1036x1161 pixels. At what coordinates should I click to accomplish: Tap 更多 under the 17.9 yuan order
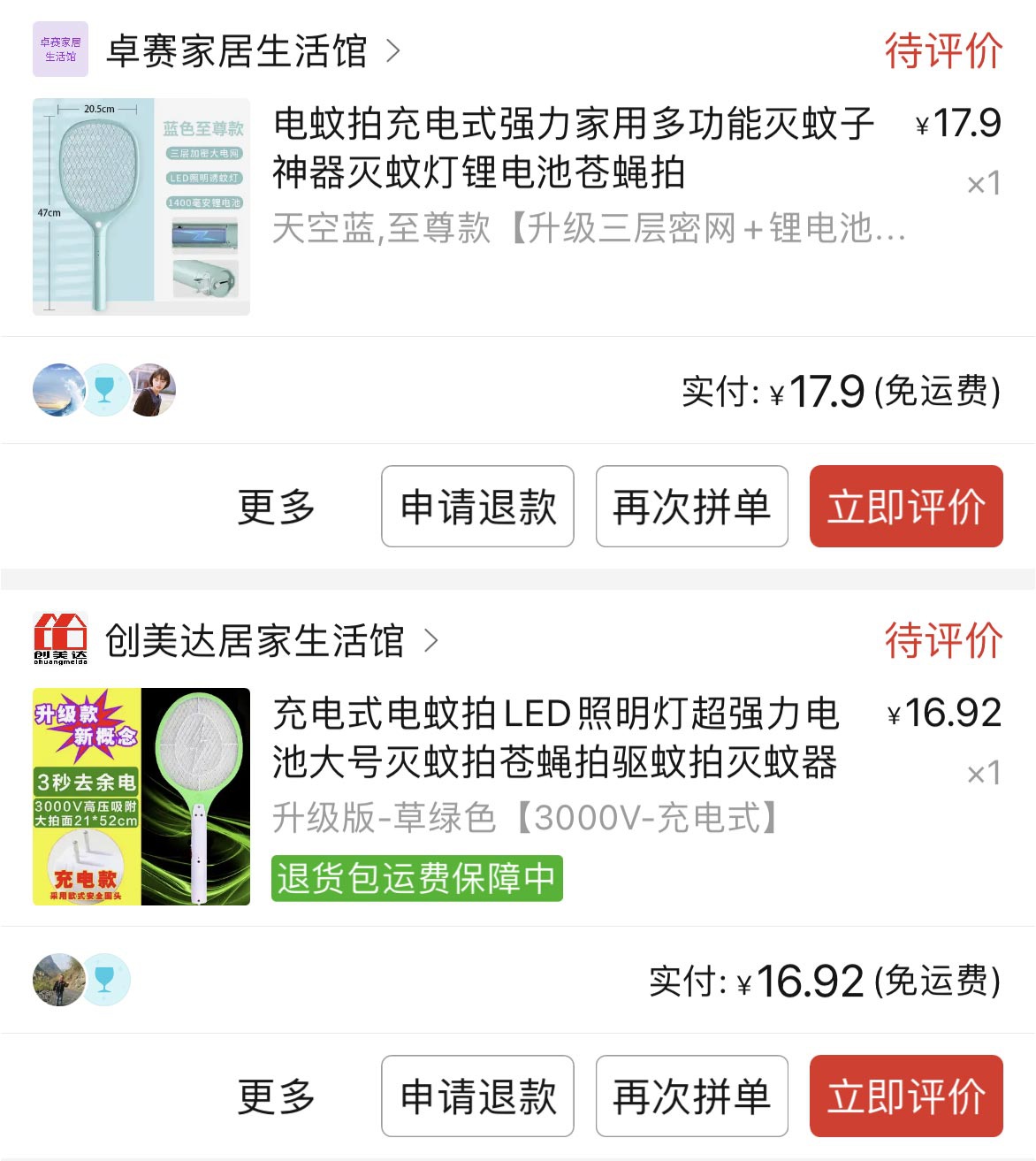(x=276, y=507)
